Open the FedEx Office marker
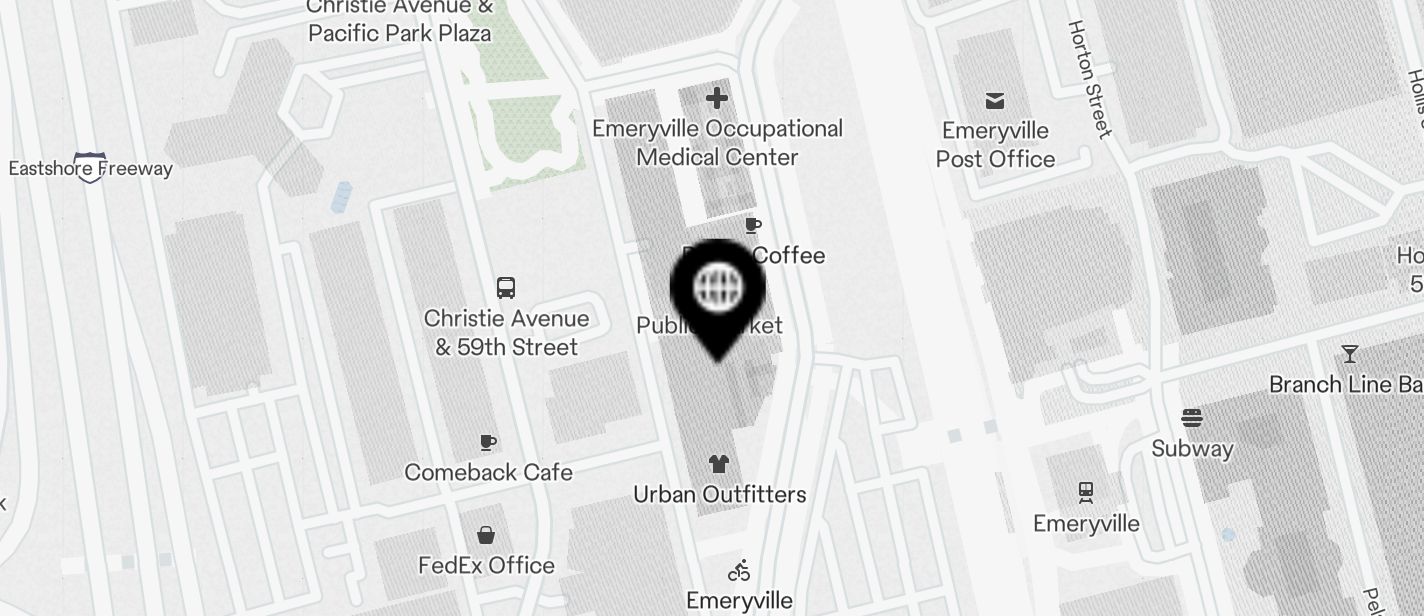Screen dimensions: 1424x616 click(x=486, y=536)
